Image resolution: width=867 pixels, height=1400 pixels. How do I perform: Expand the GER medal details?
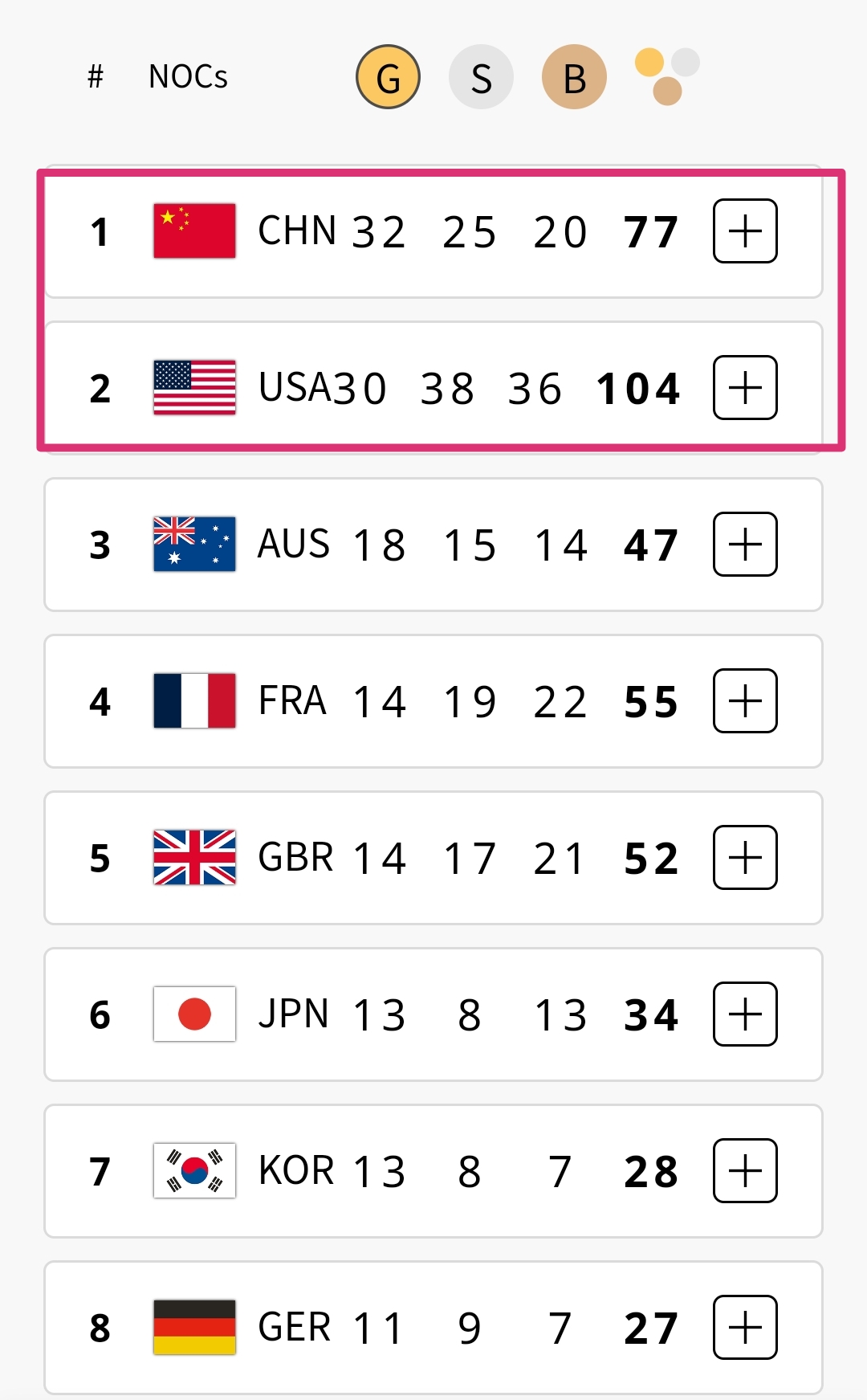(745, 1328)
